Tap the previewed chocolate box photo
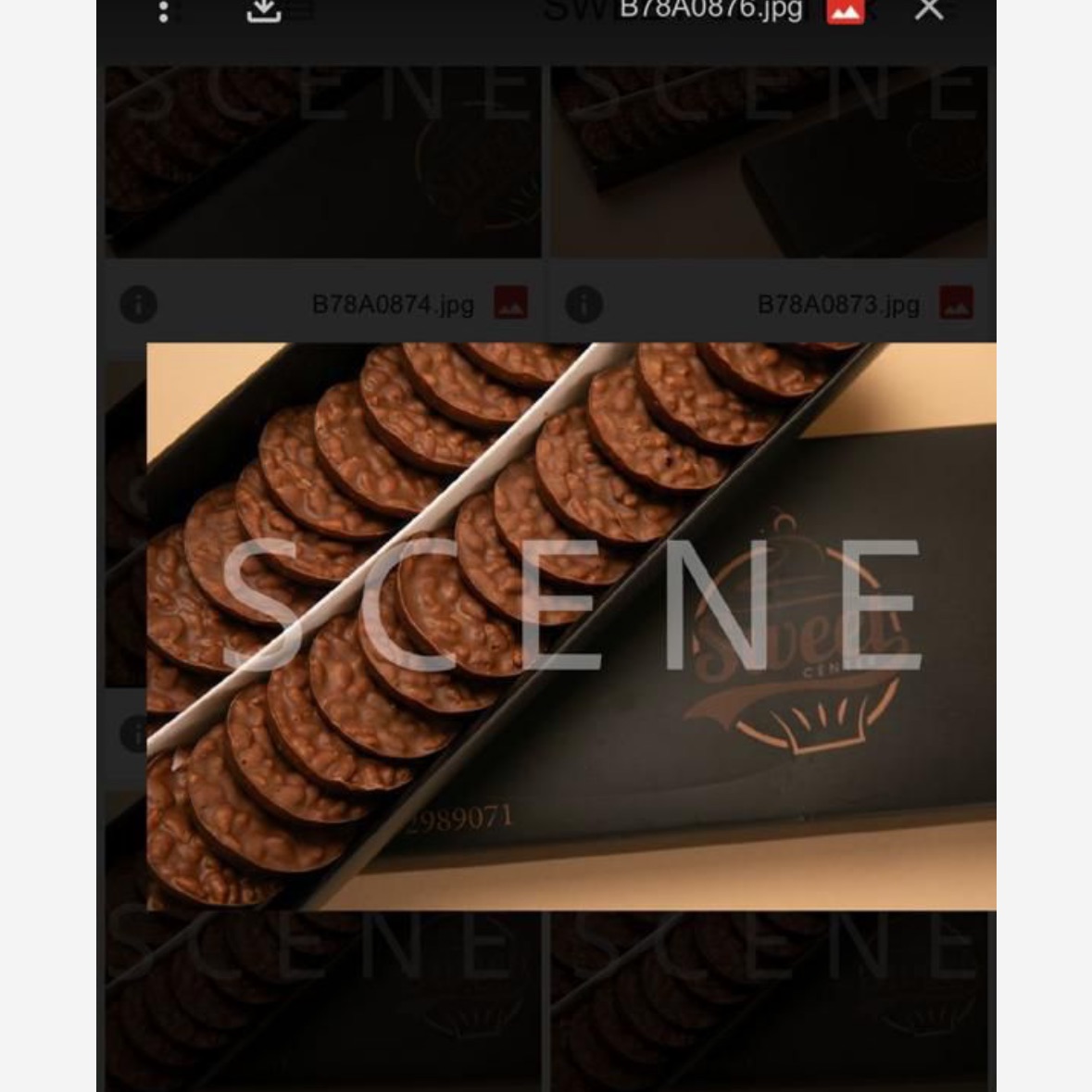 click(571, 626)
